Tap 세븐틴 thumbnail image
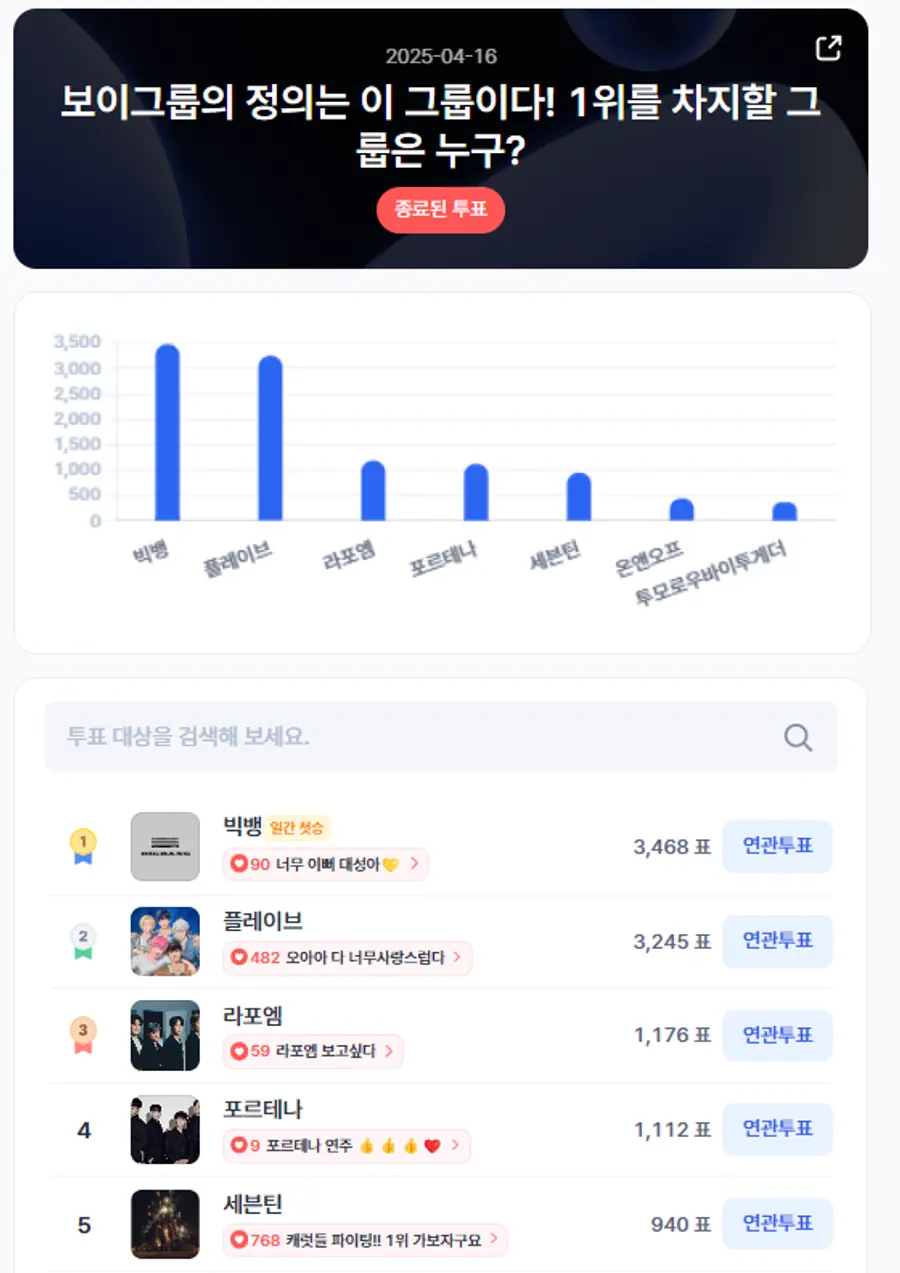900x1273 pixels. [x=165, y=1224]
